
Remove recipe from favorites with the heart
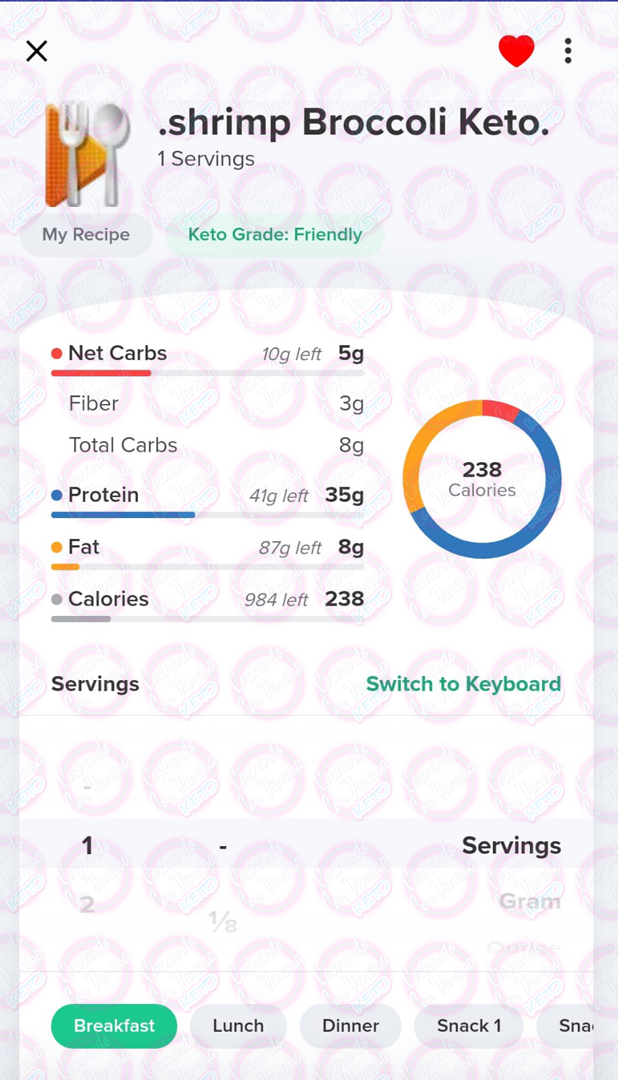516,51
